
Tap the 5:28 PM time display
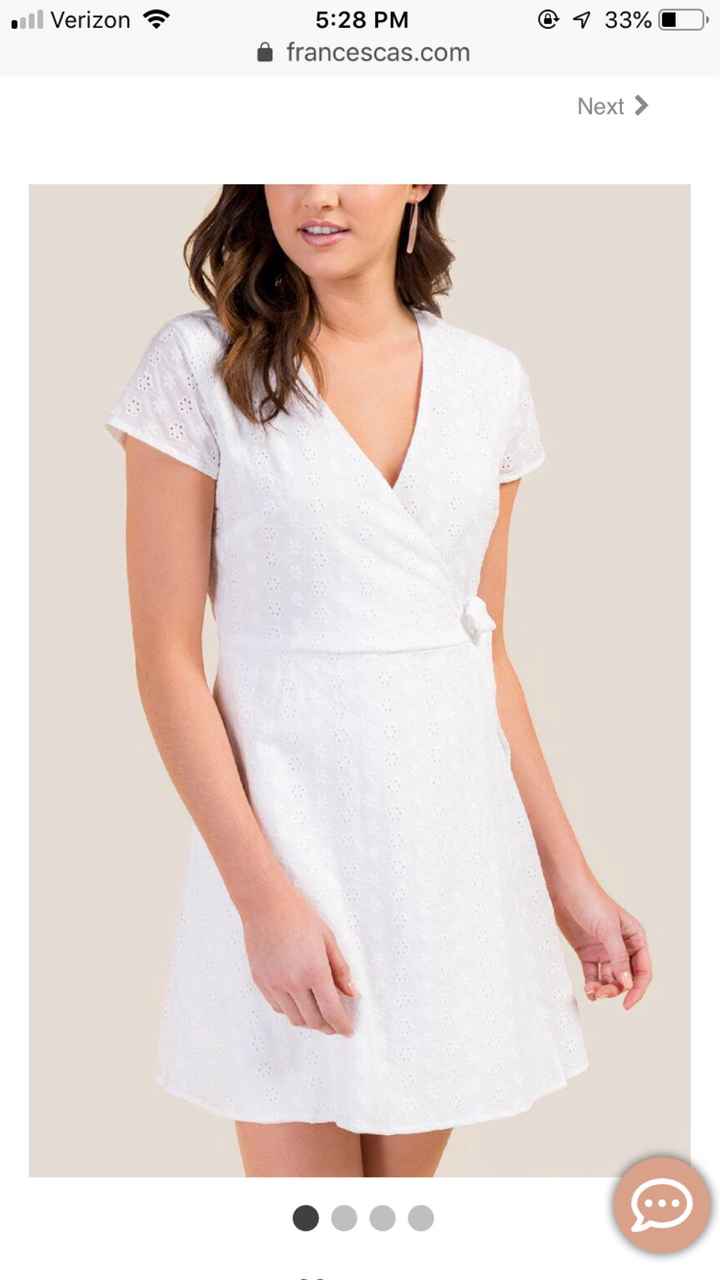(360, 18)
